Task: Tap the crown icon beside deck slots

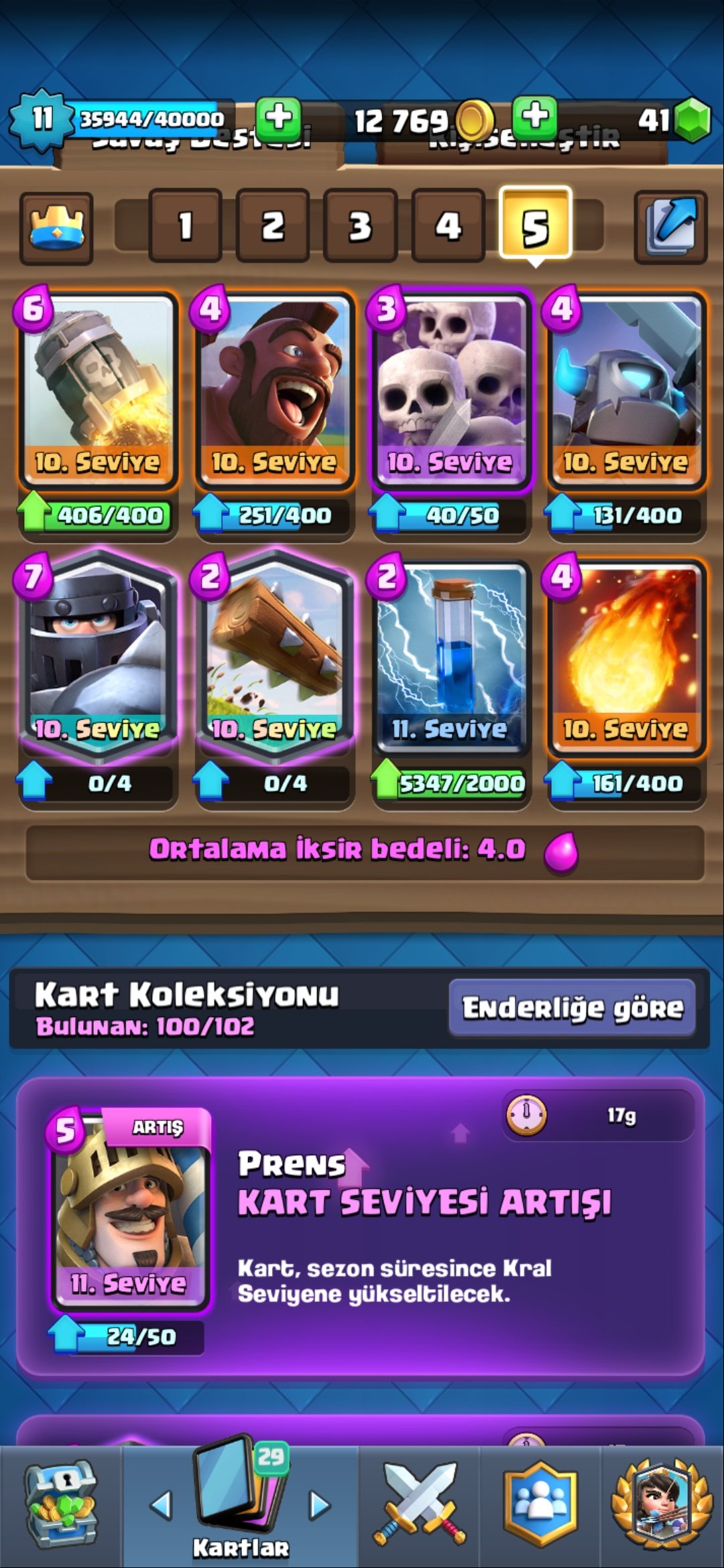Action: tap(57, 228)
